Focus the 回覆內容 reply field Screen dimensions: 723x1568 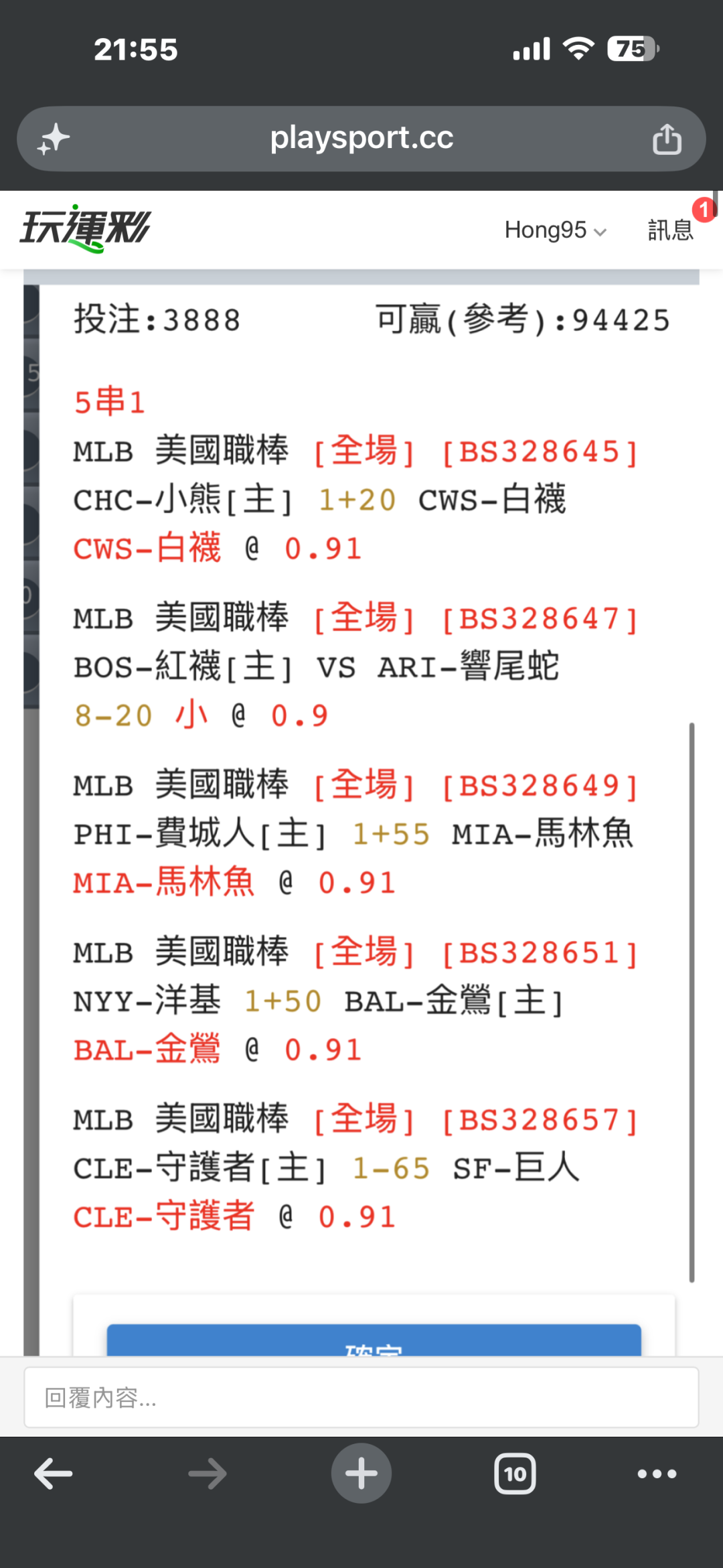pos(361,1397)
